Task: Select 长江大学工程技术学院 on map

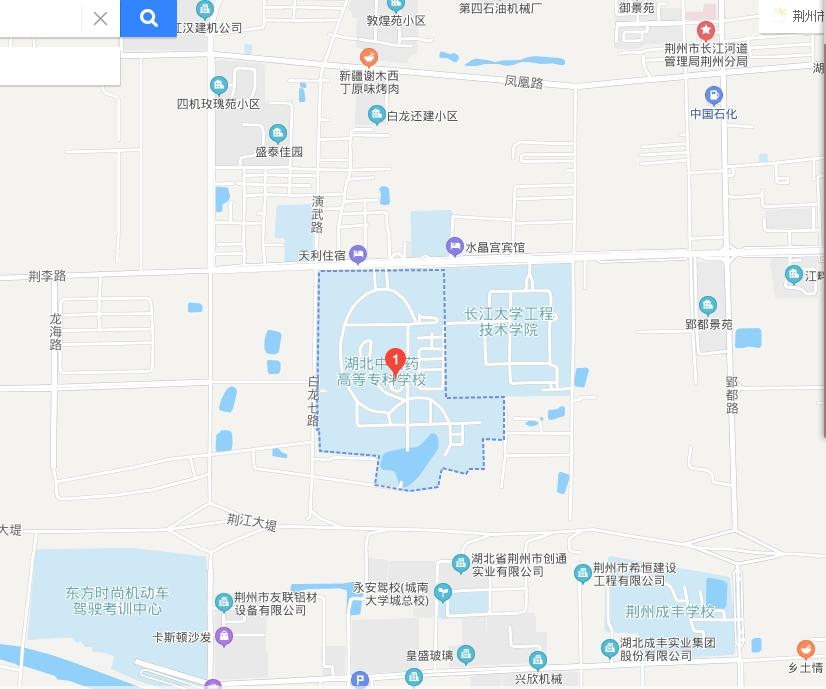Action: coord(508,322)
